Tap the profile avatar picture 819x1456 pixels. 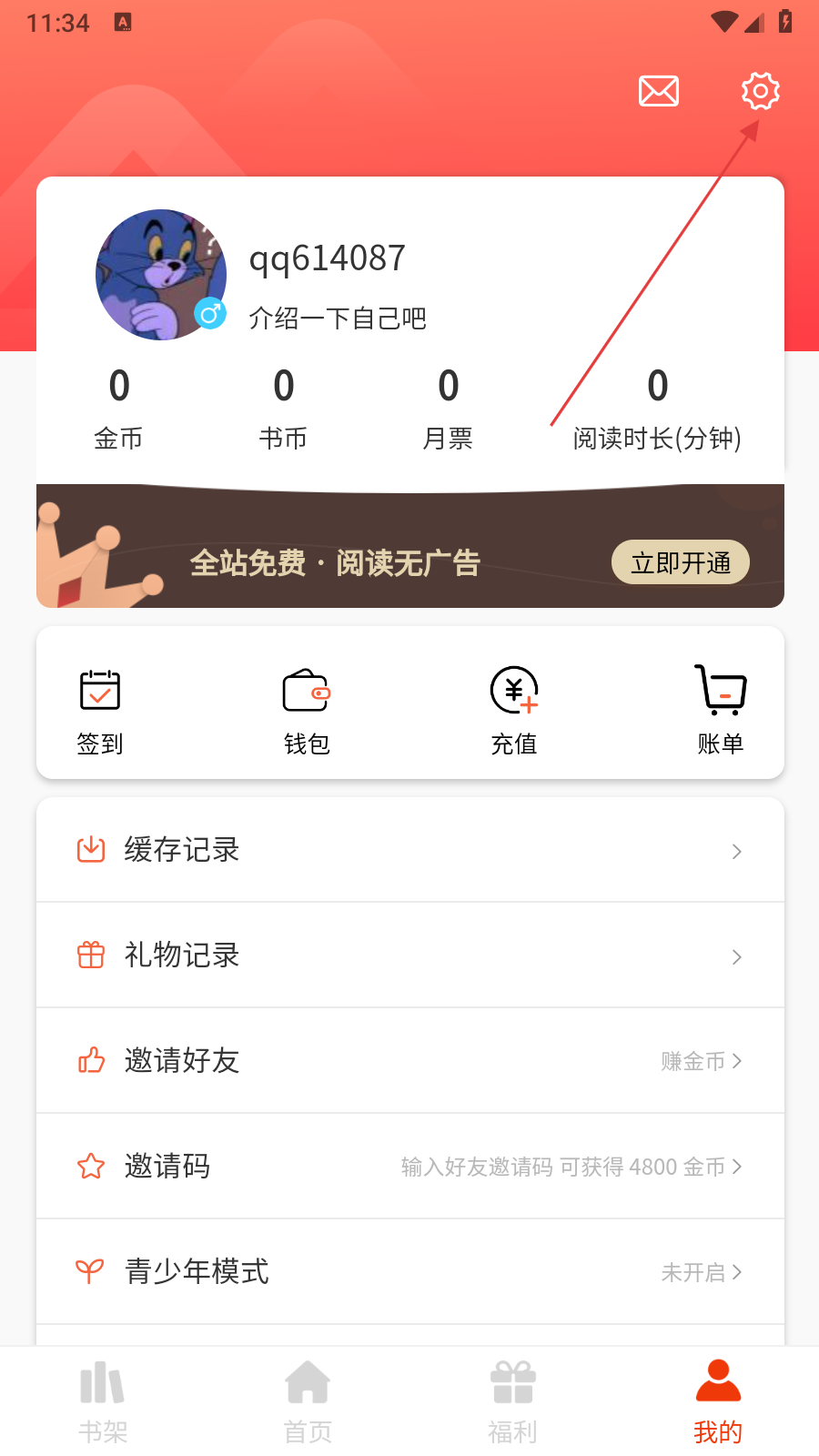click(x=161, y=275)
